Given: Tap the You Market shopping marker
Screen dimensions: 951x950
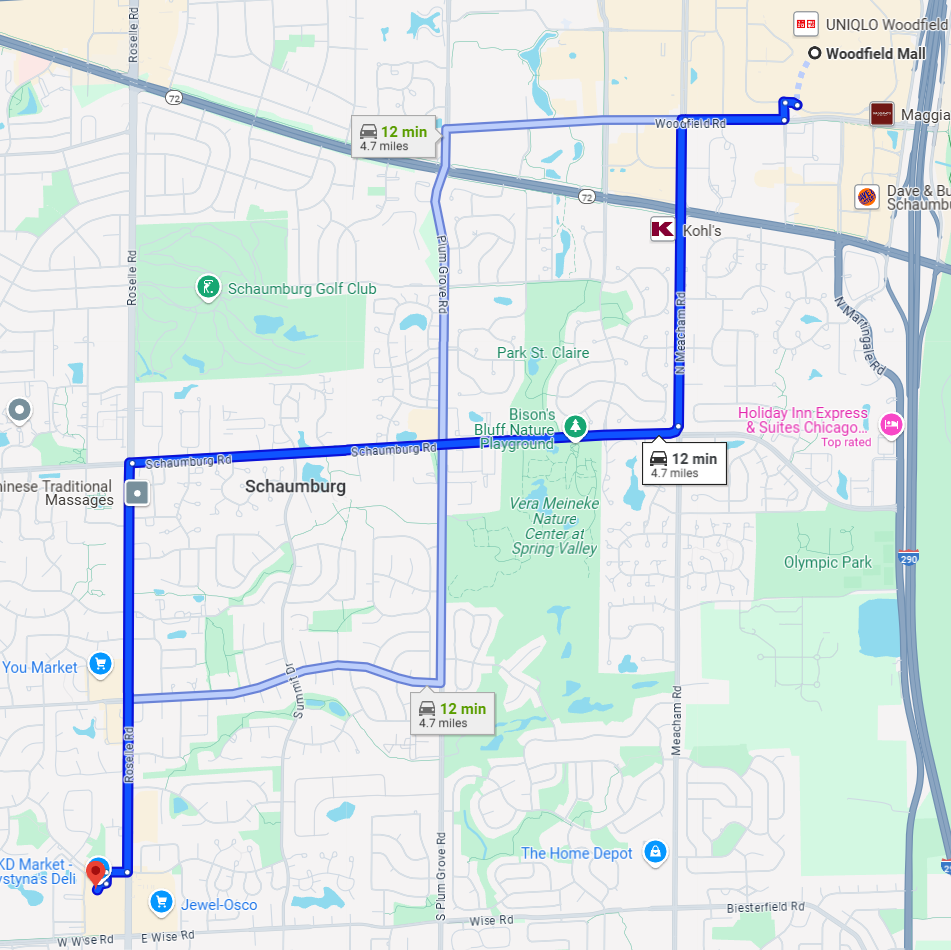Looking at the screenshot, I should (x=100, y=664).
